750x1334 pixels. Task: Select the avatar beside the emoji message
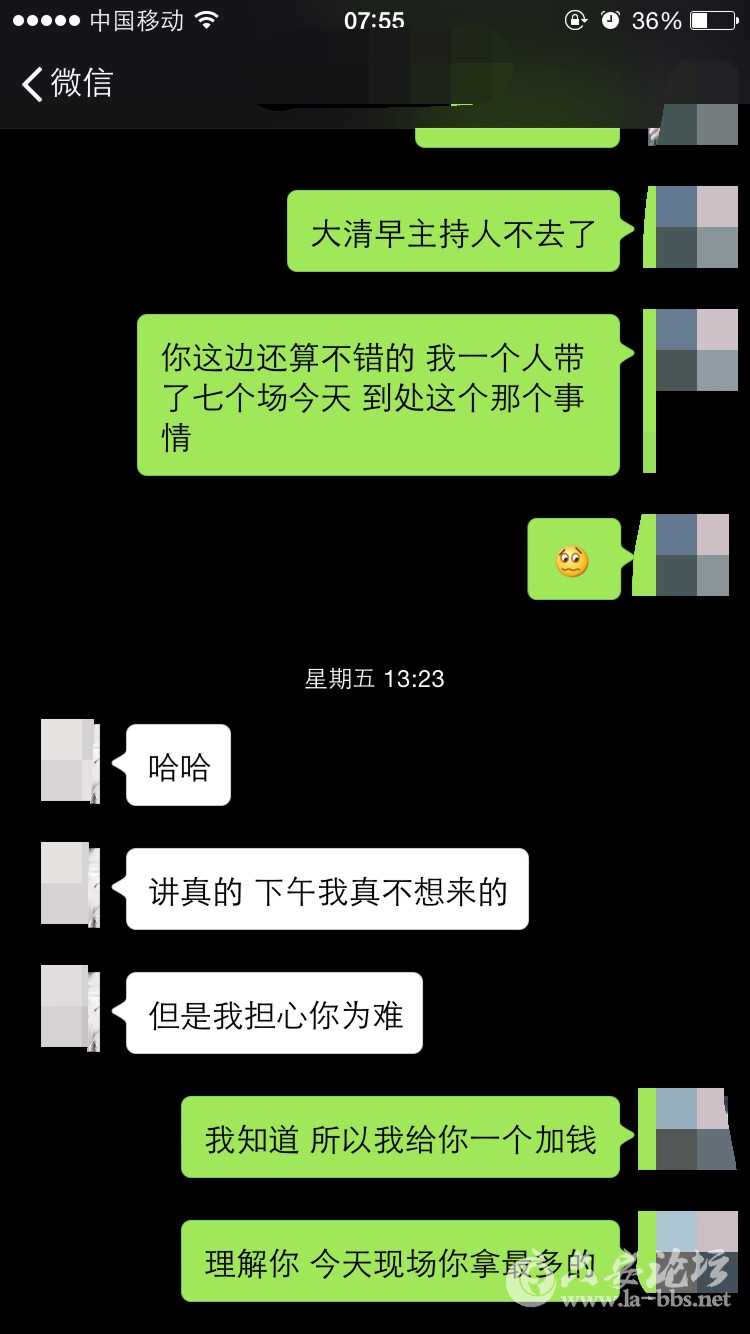click(x=693, y=556)
